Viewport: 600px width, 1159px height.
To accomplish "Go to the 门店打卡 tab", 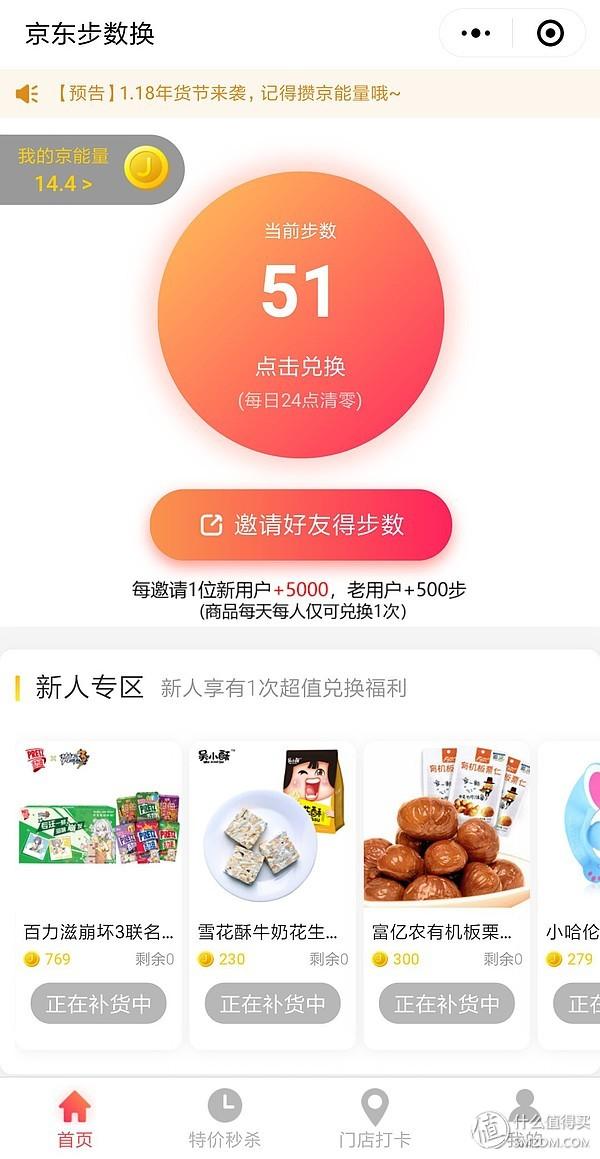I will pos(375,1118).
